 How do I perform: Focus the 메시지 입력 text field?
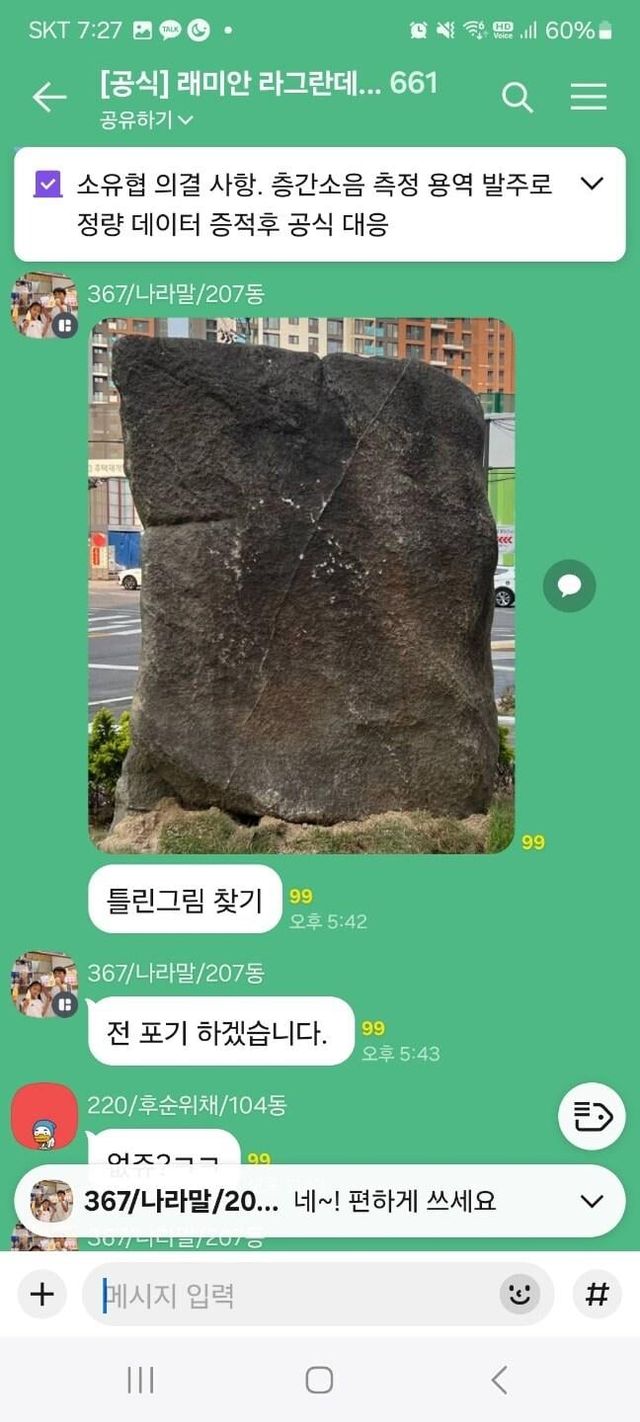click(x=290, y=1296)
